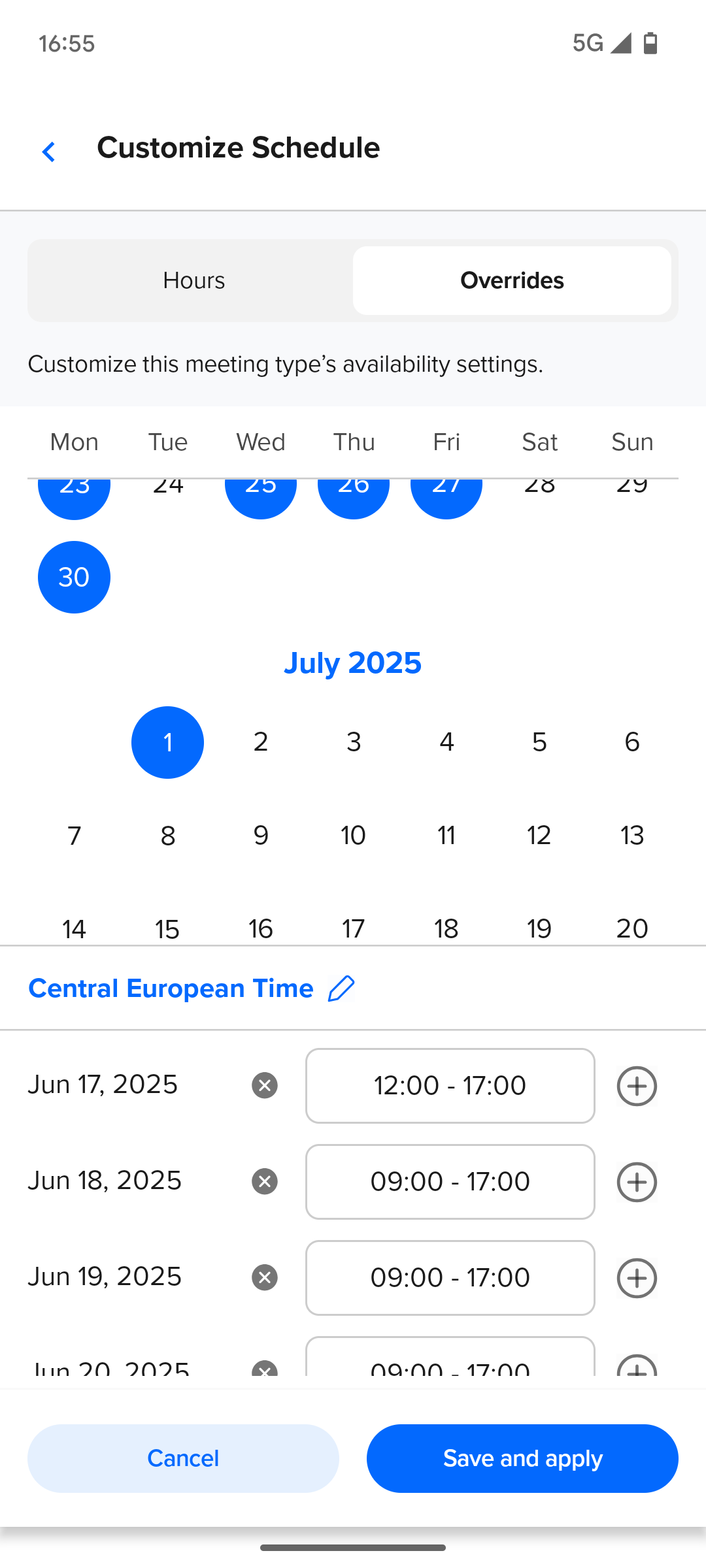
Task: Add a time slot for Jun 19, 2025
Action: click(637, 1278)
